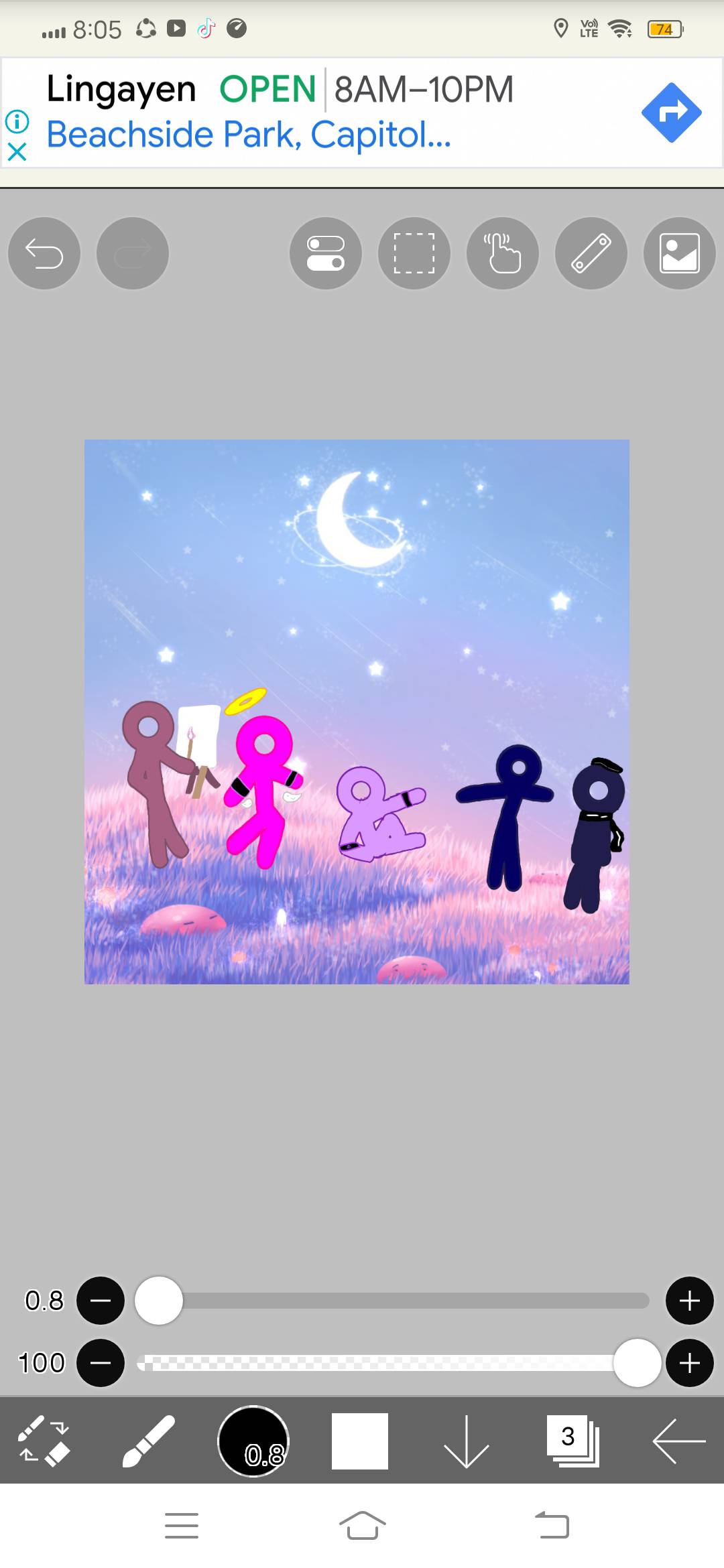Increase brush thickness with the plus button
Image resolution: width=724 pixels, height=1568 pixels.
click(689, 1301)
